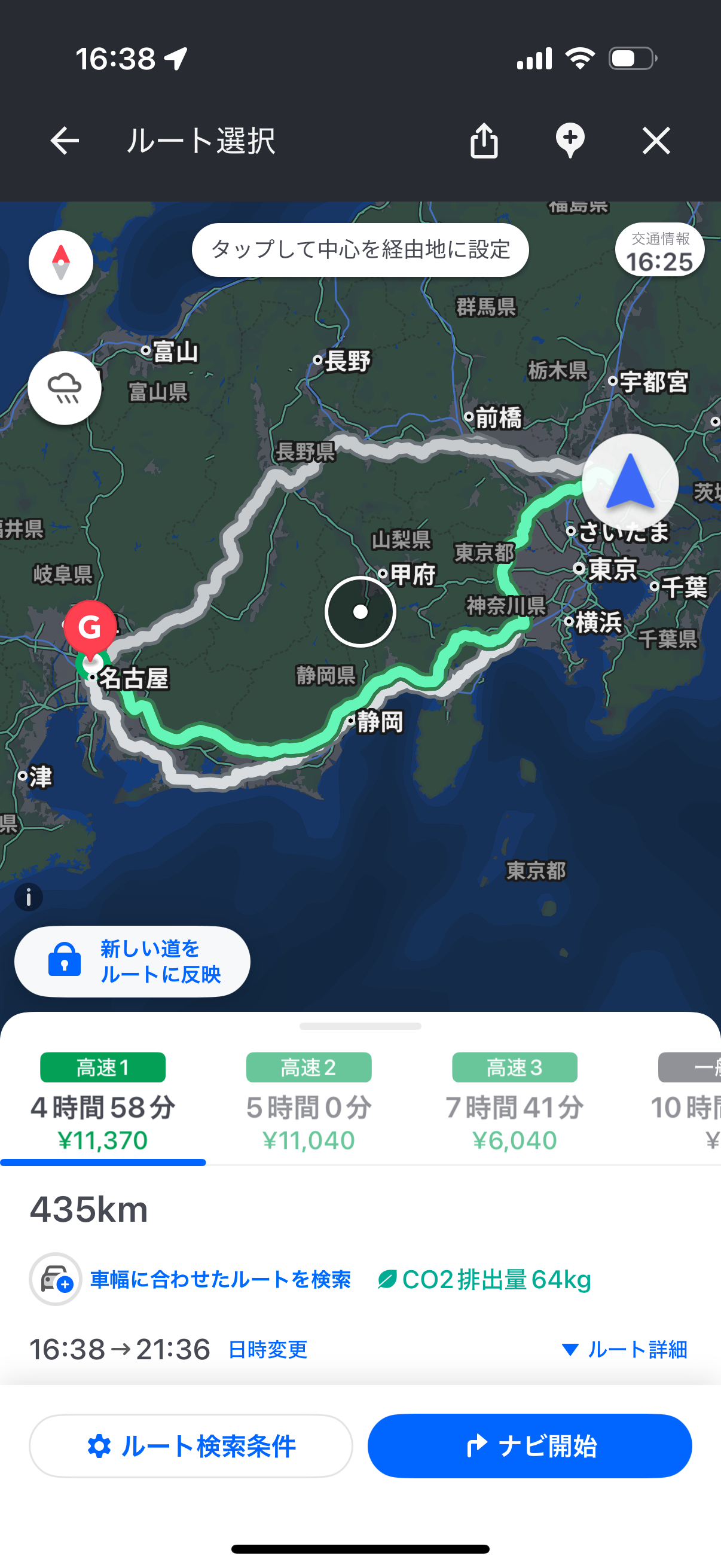Reset map orientation with compass

[61, 263]
